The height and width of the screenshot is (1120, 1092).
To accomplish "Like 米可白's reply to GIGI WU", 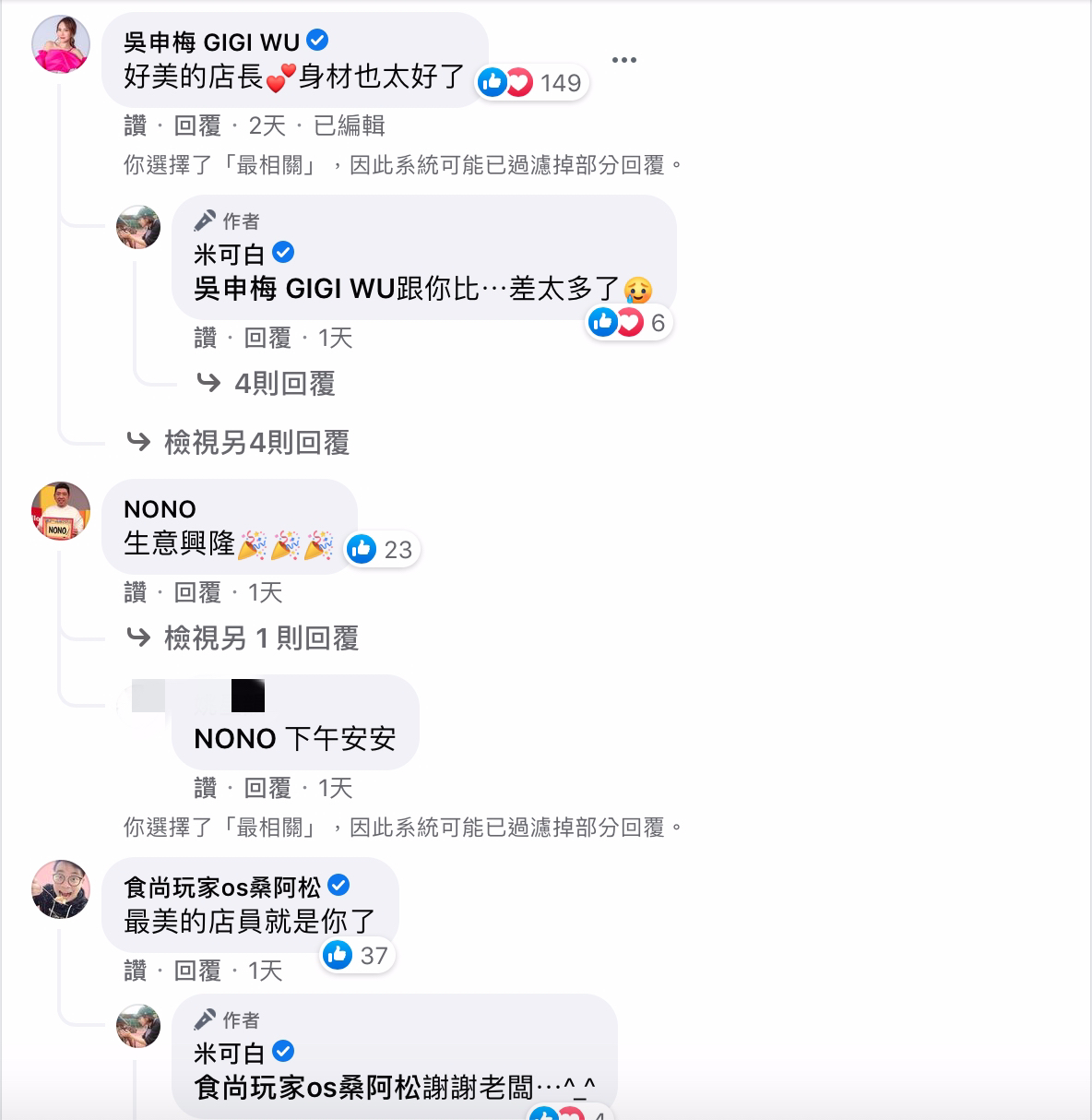I will [205, 338].
